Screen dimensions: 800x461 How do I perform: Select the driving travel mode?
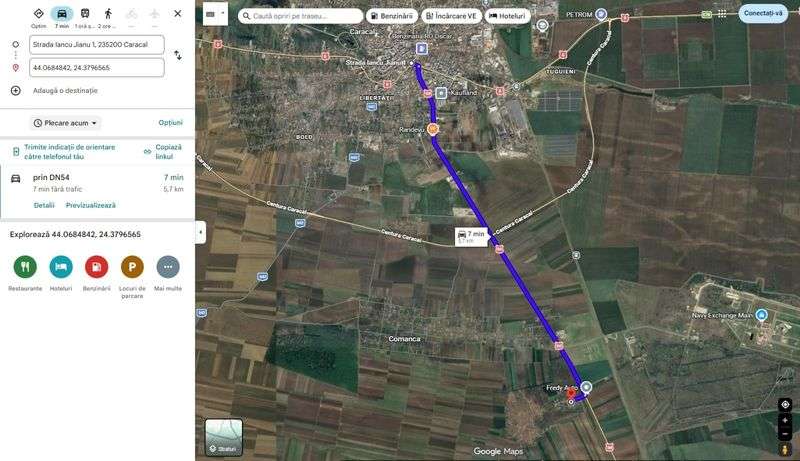(x=62, y=15)
